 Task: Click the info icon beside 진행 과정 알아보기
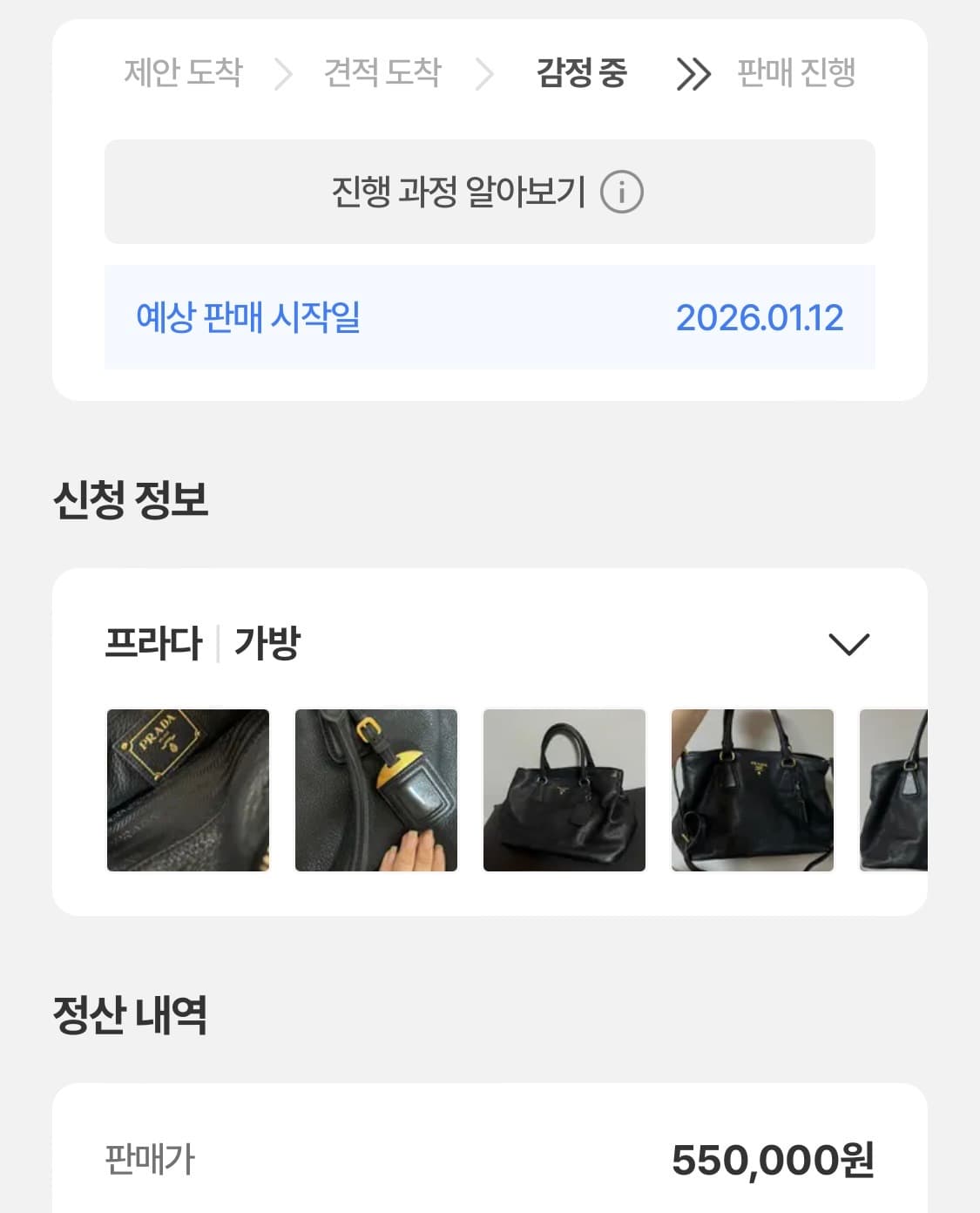coord(622,193)
